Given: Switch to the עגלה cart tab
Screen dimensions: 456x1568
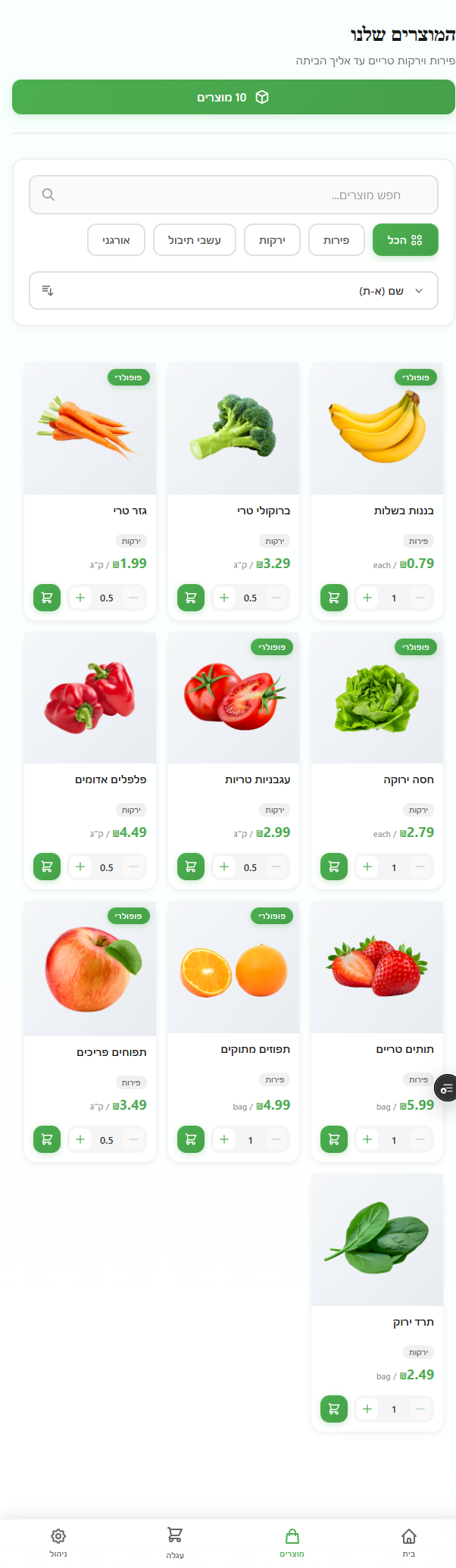Looking at the screenshot, I should click(175, 1541).
